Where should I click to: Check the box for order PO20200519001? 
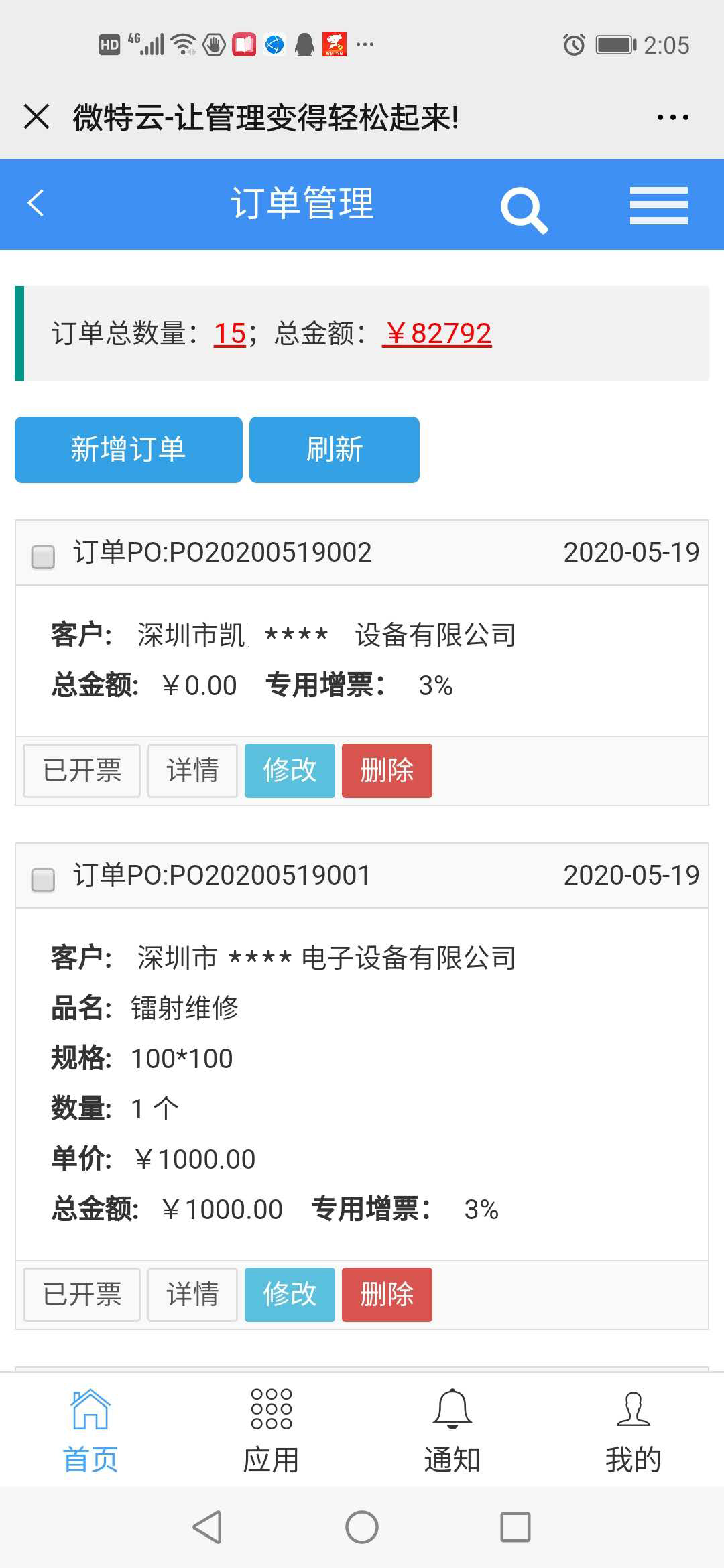(44, 879)
